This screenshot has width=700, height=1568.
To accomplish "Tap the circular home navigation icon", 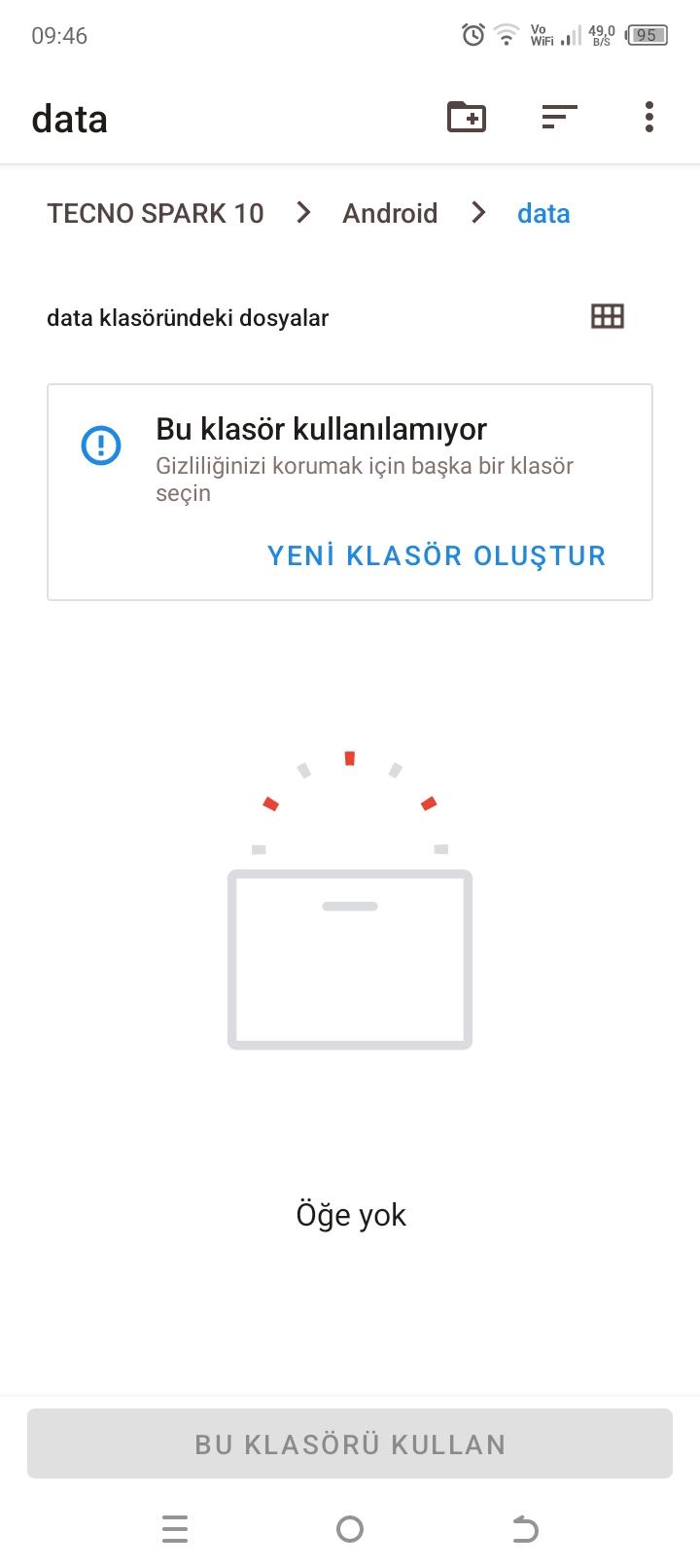I will (350, 1528).
